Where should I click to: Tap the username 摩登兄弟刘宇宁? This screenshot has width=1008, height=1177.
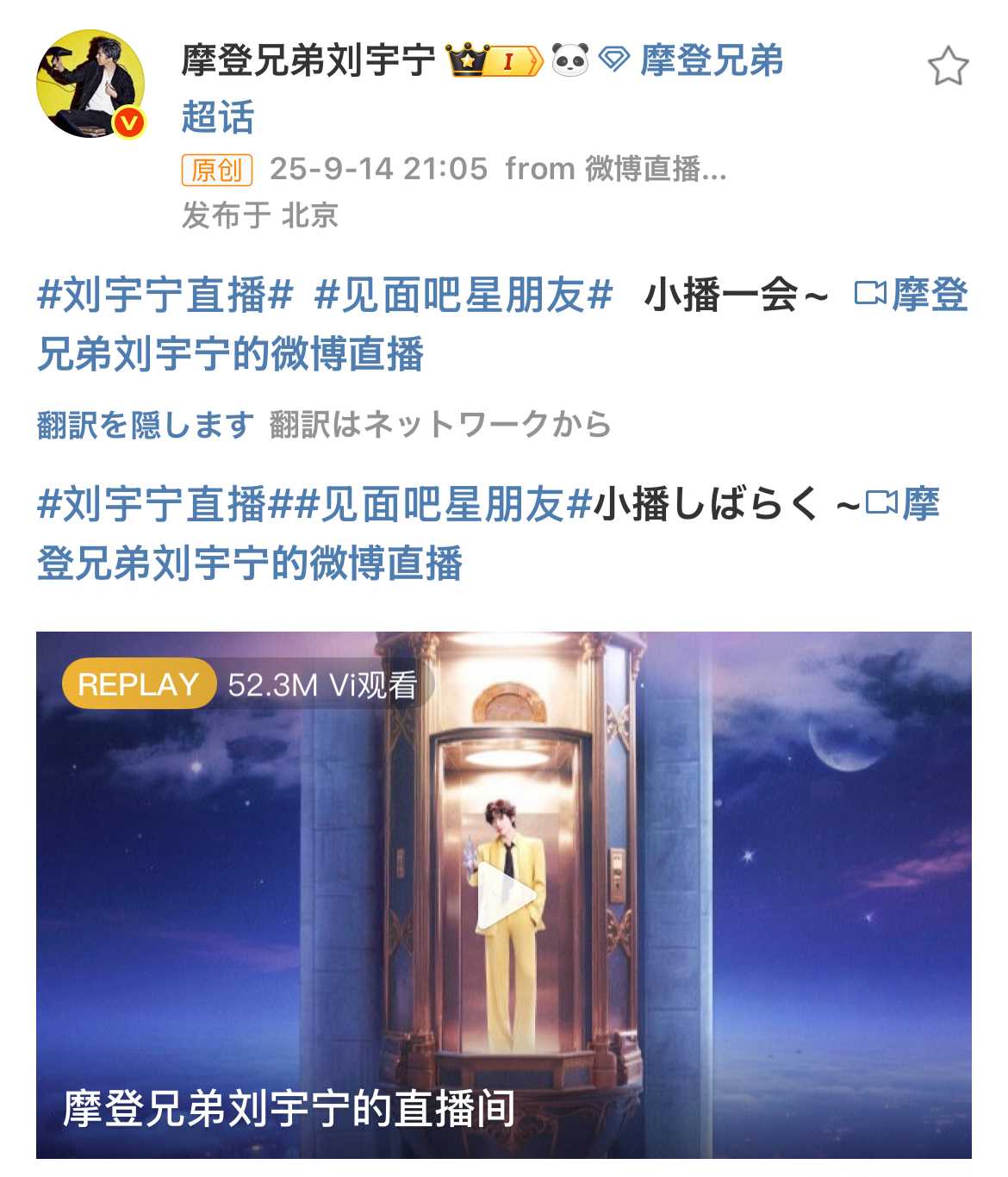pos(308,61)
